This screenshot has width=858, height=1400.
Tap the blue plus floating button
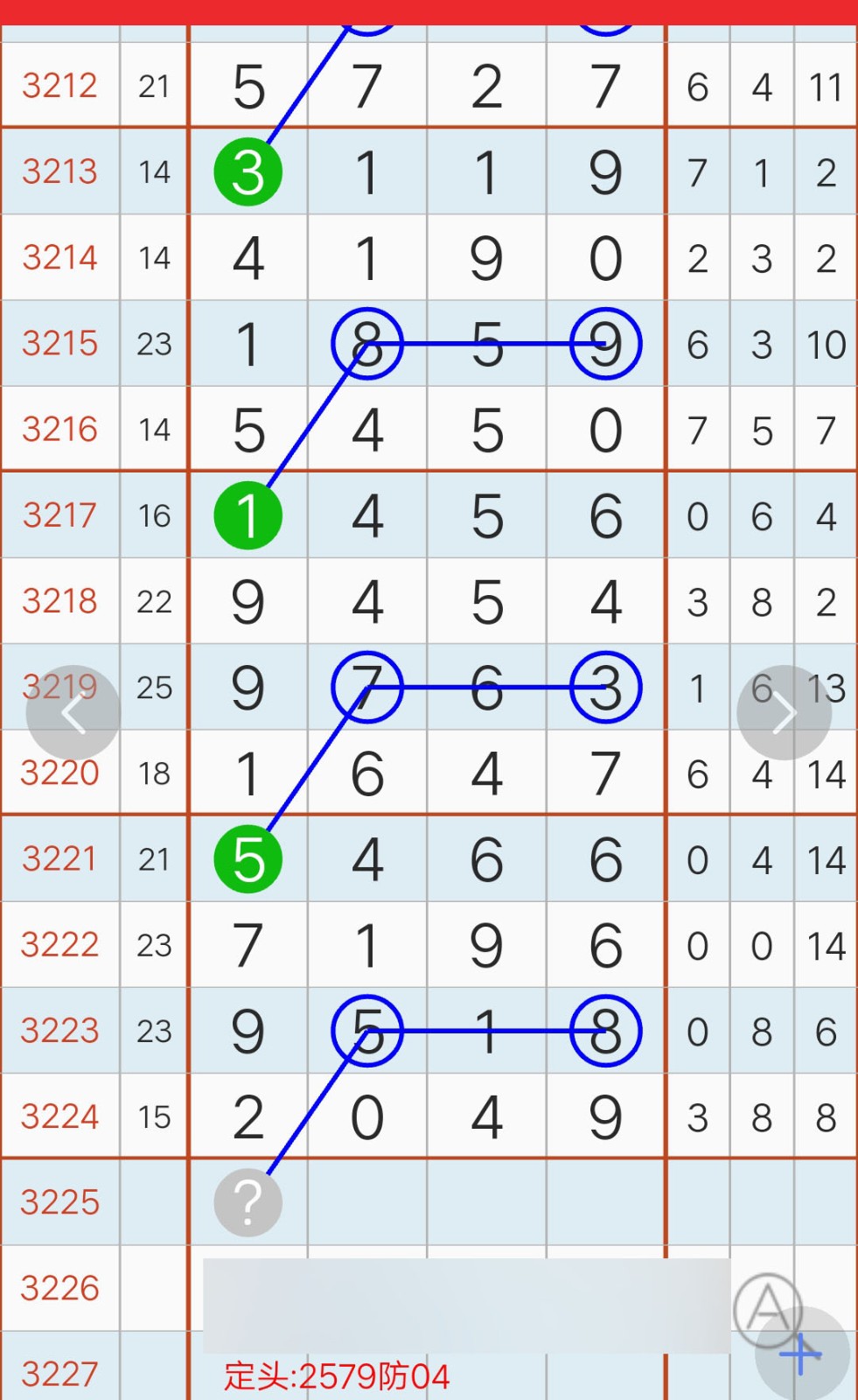coord(802,1354)
